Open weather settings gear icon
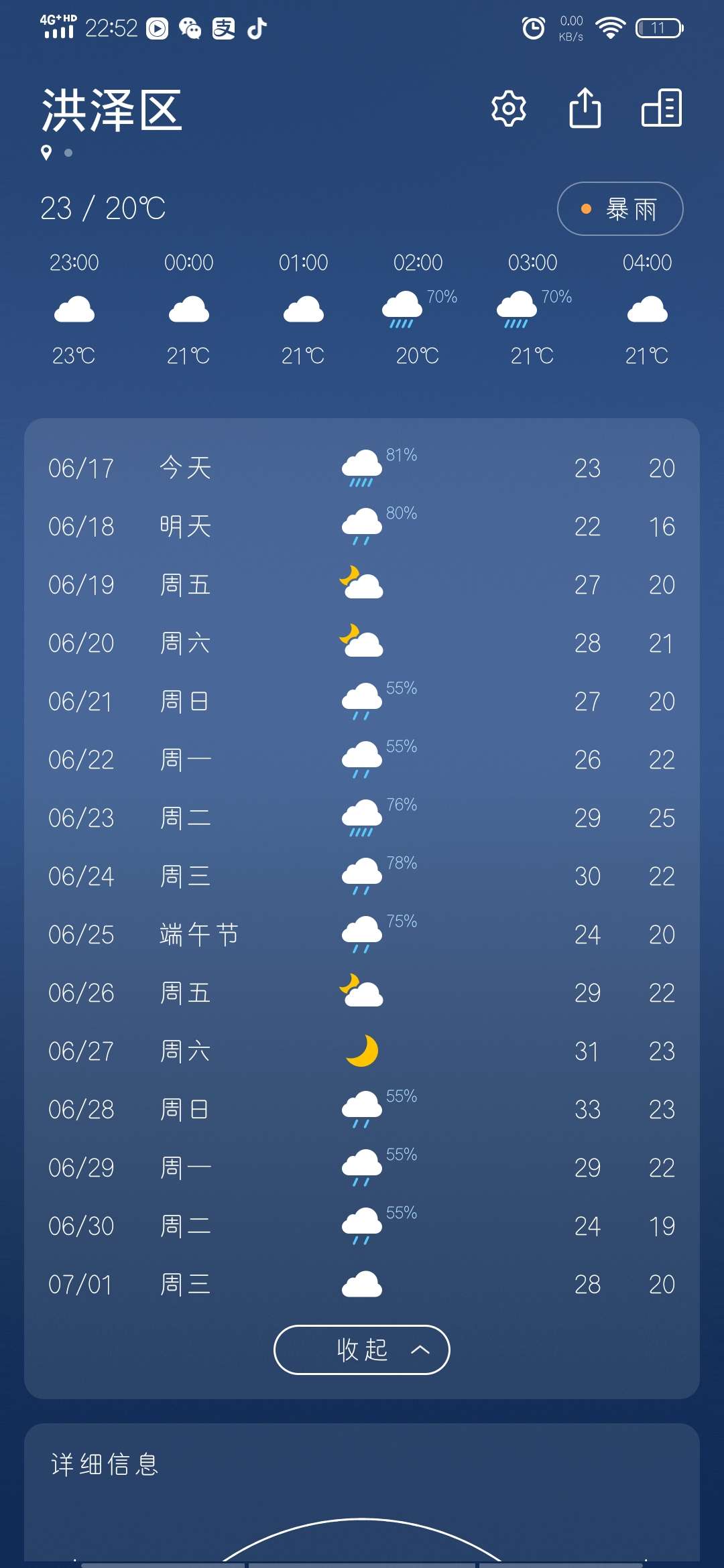724x1568 pixels. click(509, 108)
